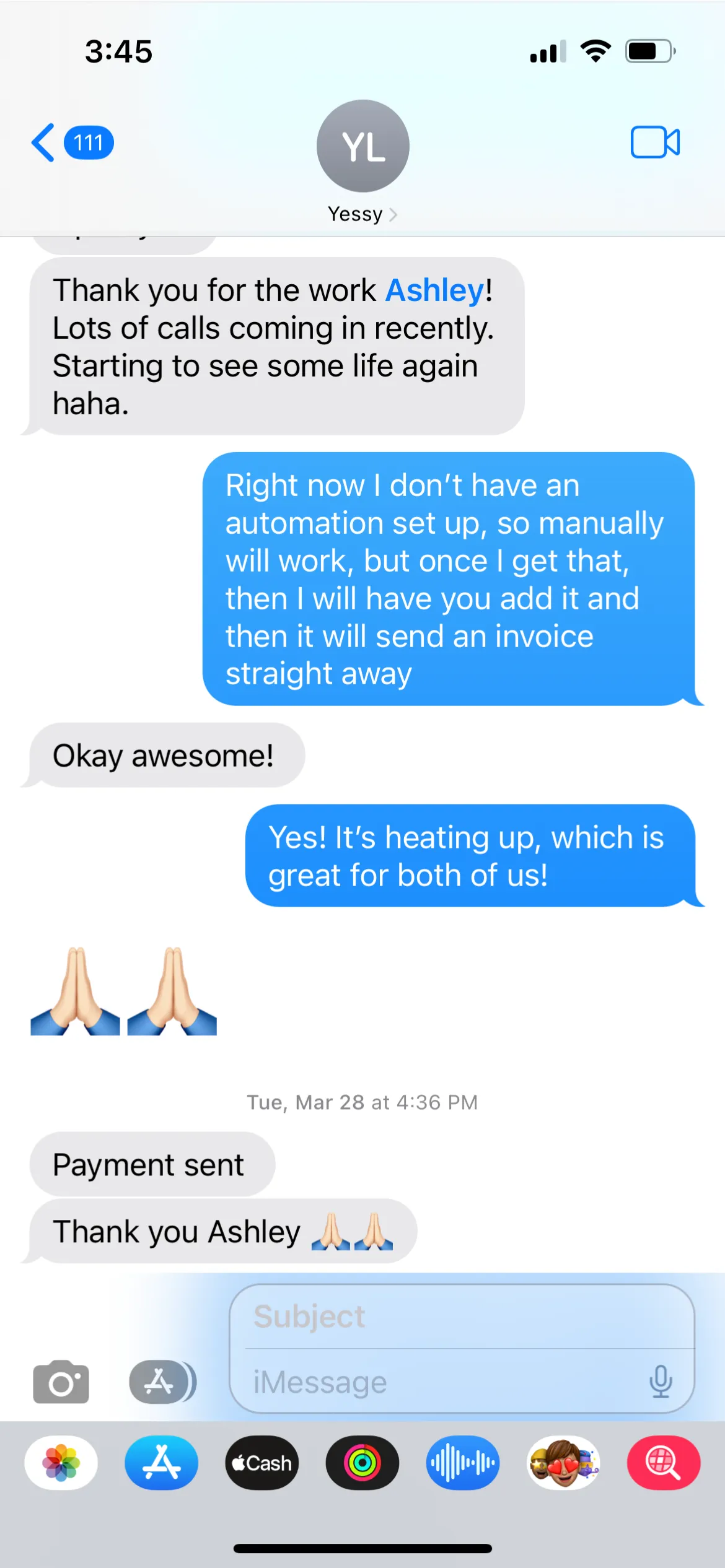Start a FaceTime video call
Viewport: 725px width, 1568px height.
[655, 142]
